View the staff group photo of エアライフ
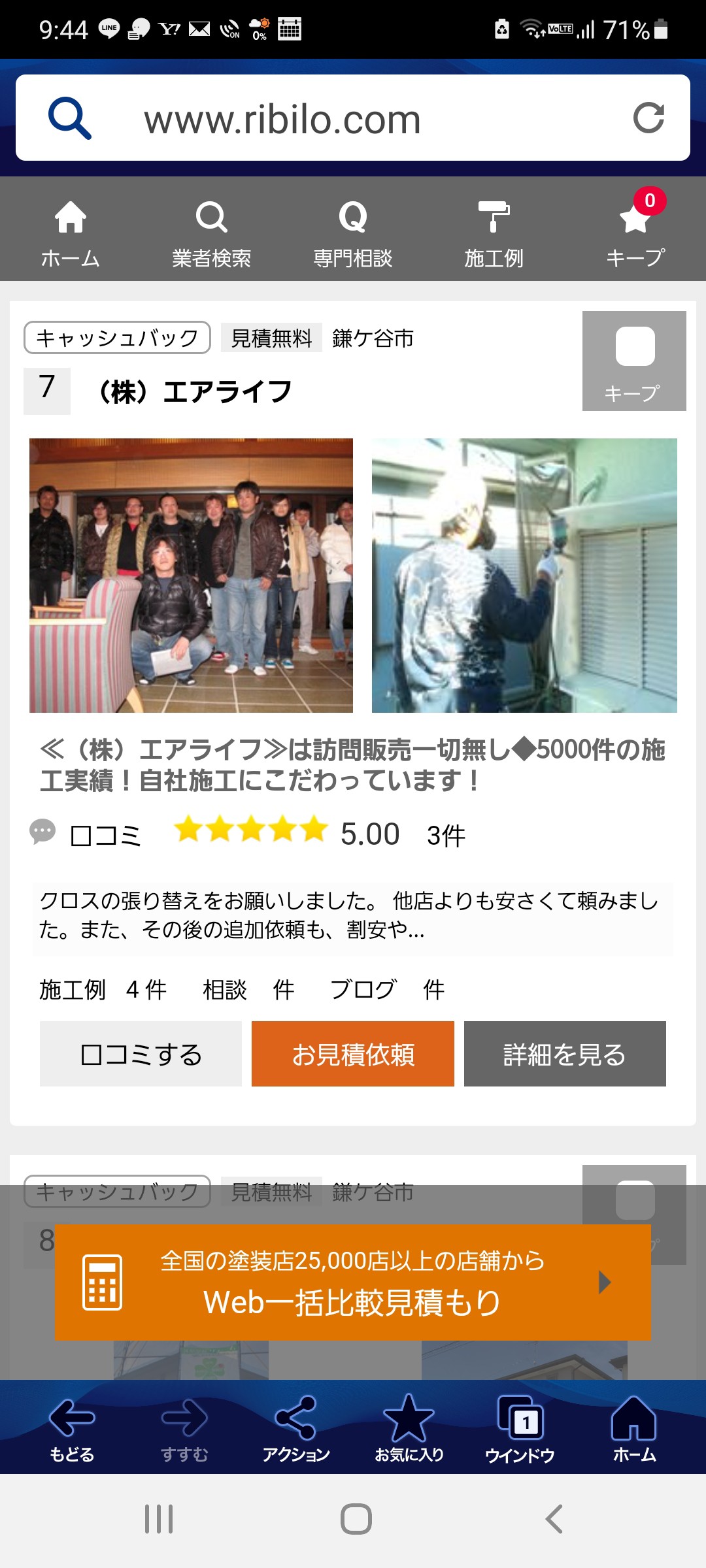This screenshot has width=706, height=1568. click(x=191, y=575)
